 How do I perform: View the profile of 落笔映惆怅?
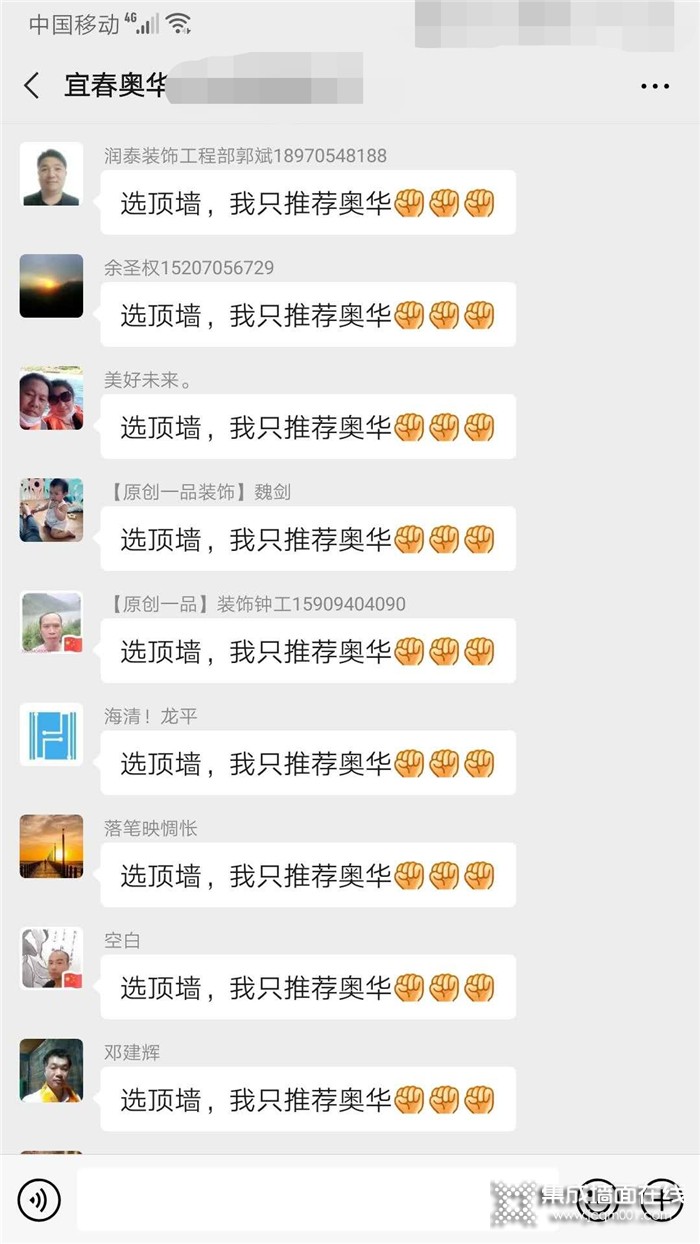click(x=51, y=846)
